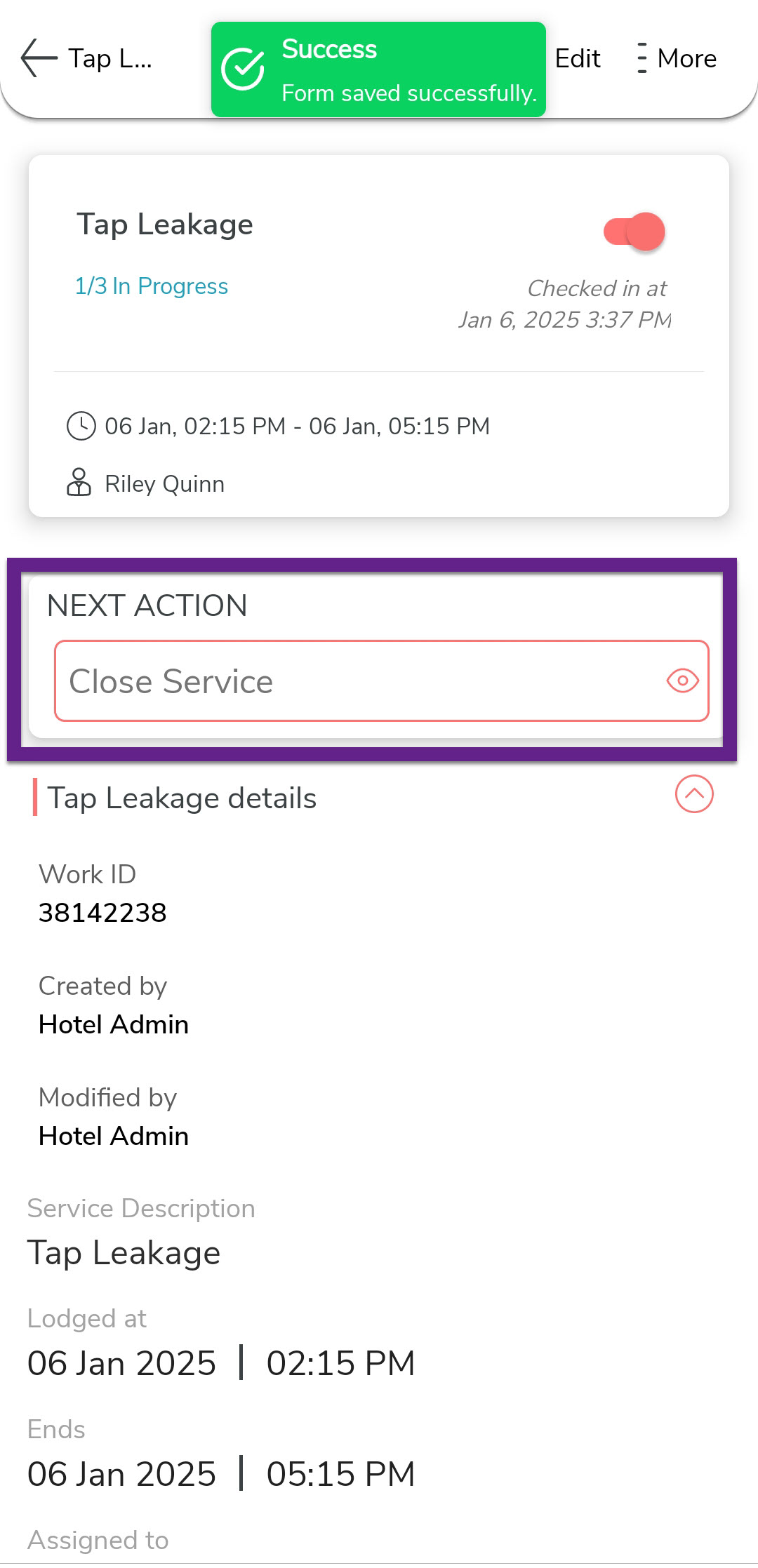View Close Service form via eye icon
This screenshot has width=758, height=1568.
[682, 681]
